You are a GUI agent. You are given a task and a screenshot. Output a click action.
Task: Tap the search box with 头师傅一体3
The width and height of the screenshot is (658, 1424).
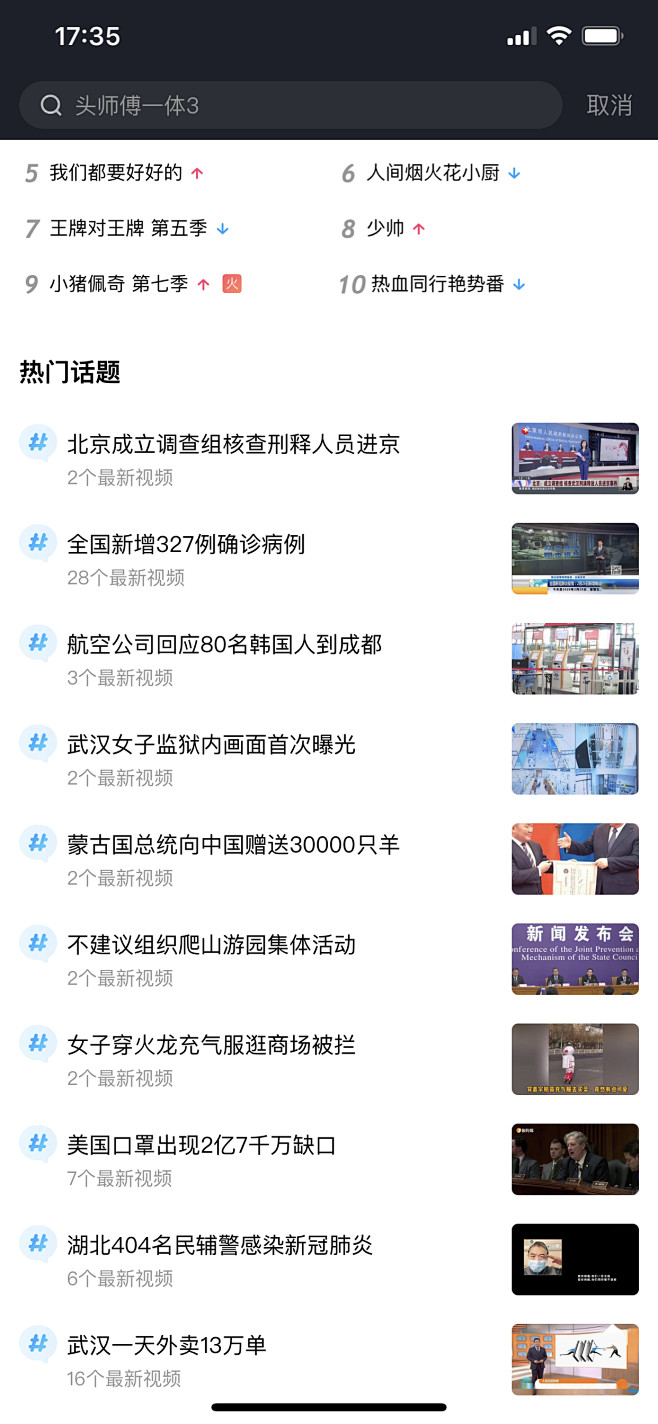point(290,105)
